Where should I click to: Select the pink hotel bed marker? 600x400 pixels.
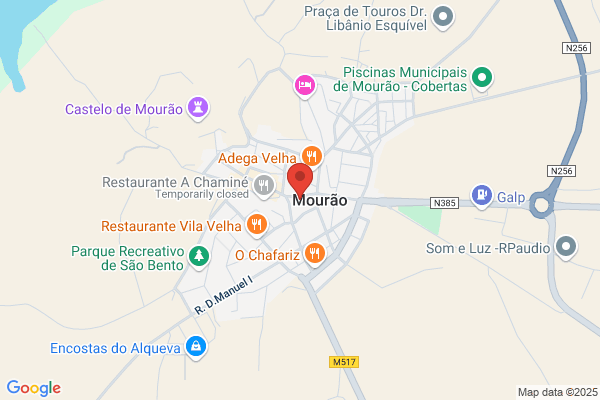point(305,86)
